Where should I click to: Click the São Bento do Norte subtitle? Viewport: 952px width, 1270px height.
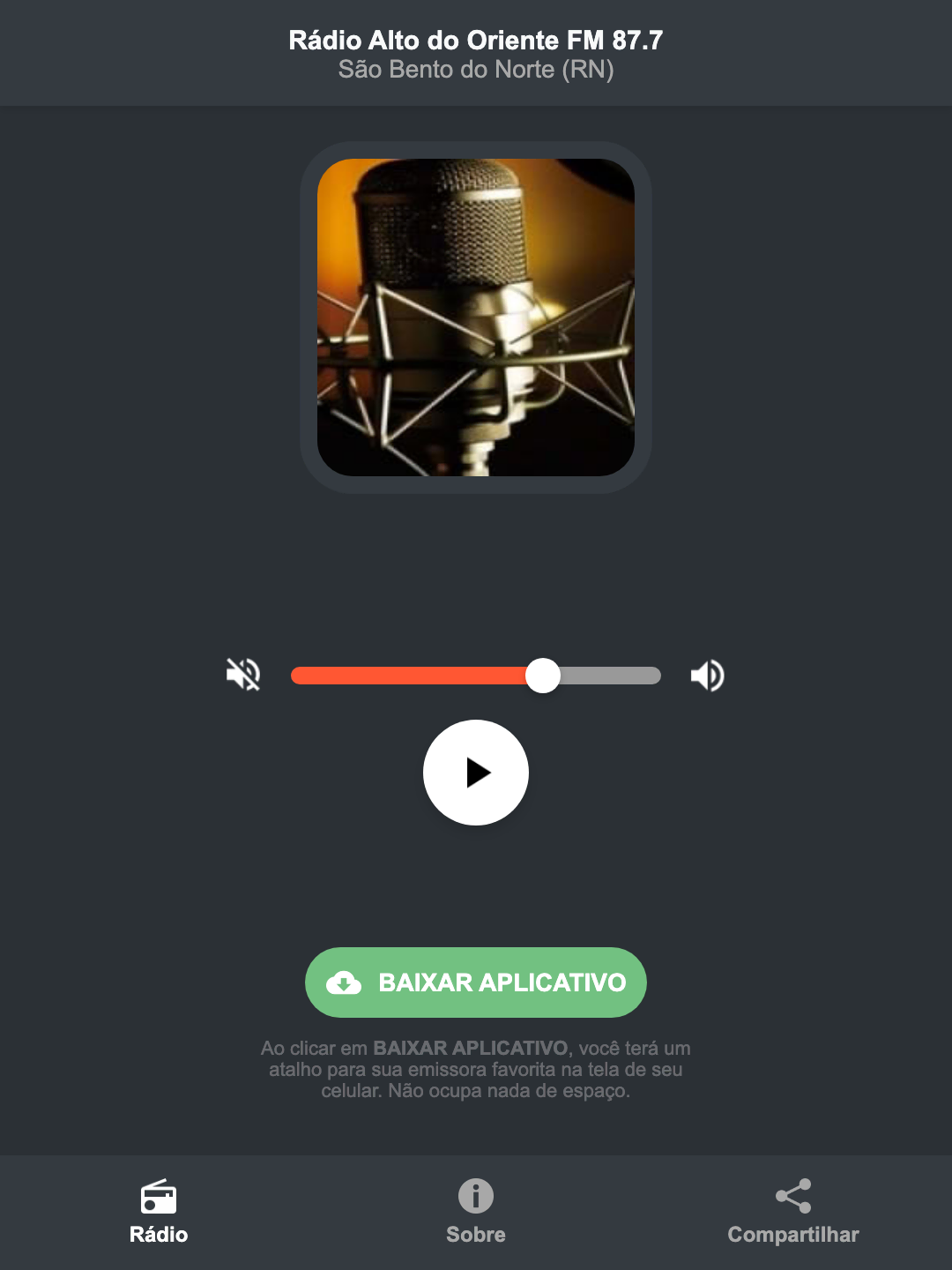point(475,71)
